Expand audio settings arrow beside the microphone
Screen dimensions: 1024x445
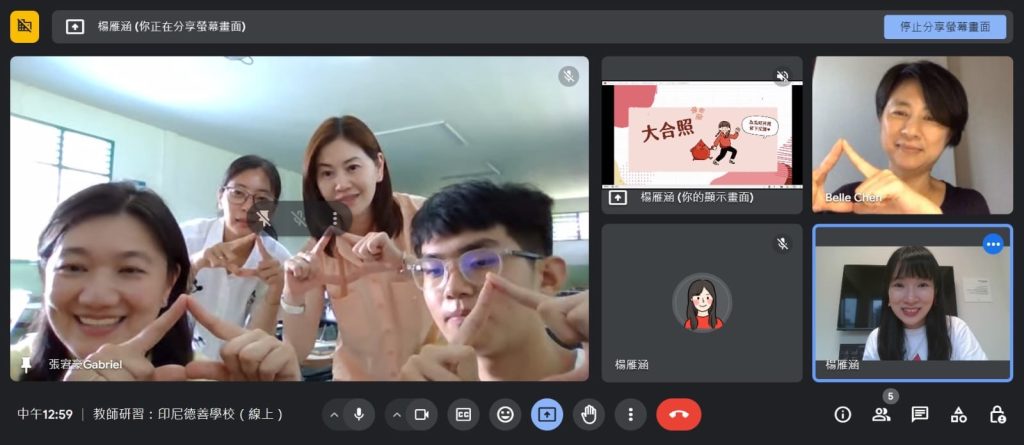tap(333, 414)
